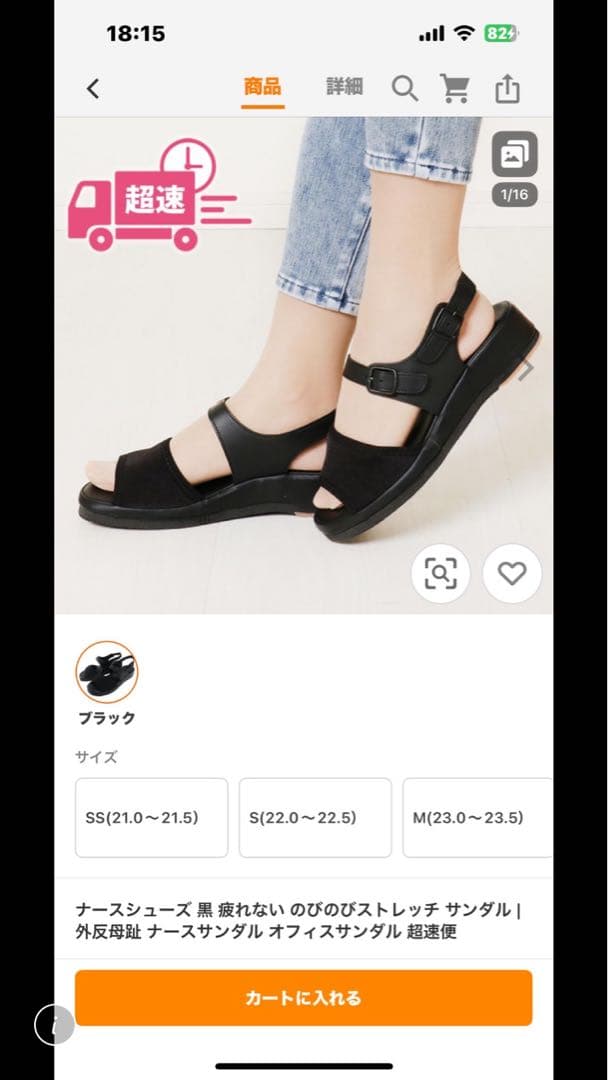Choose size SS(21.0～21.5)
This screenshot has width=608, height=1080.
pos(152,817)
